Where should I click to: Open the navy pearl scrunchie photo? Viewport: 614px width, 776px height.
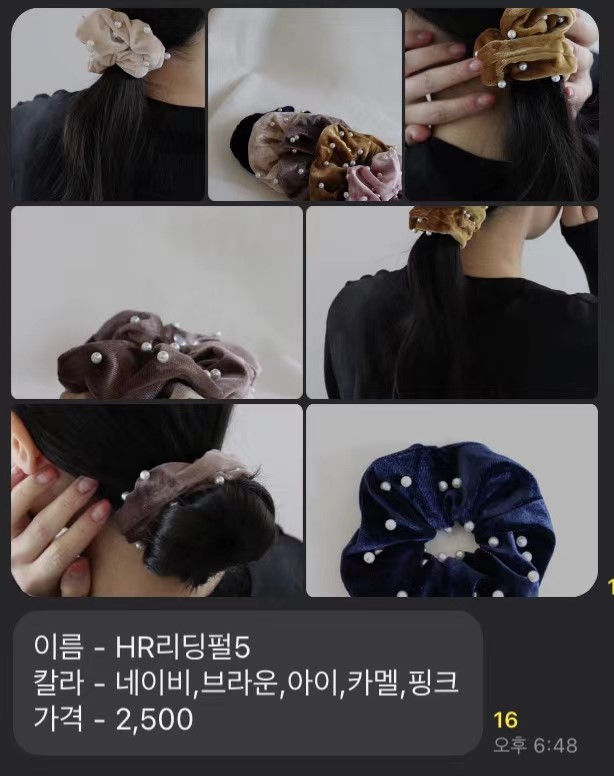(x=452, y=500)
